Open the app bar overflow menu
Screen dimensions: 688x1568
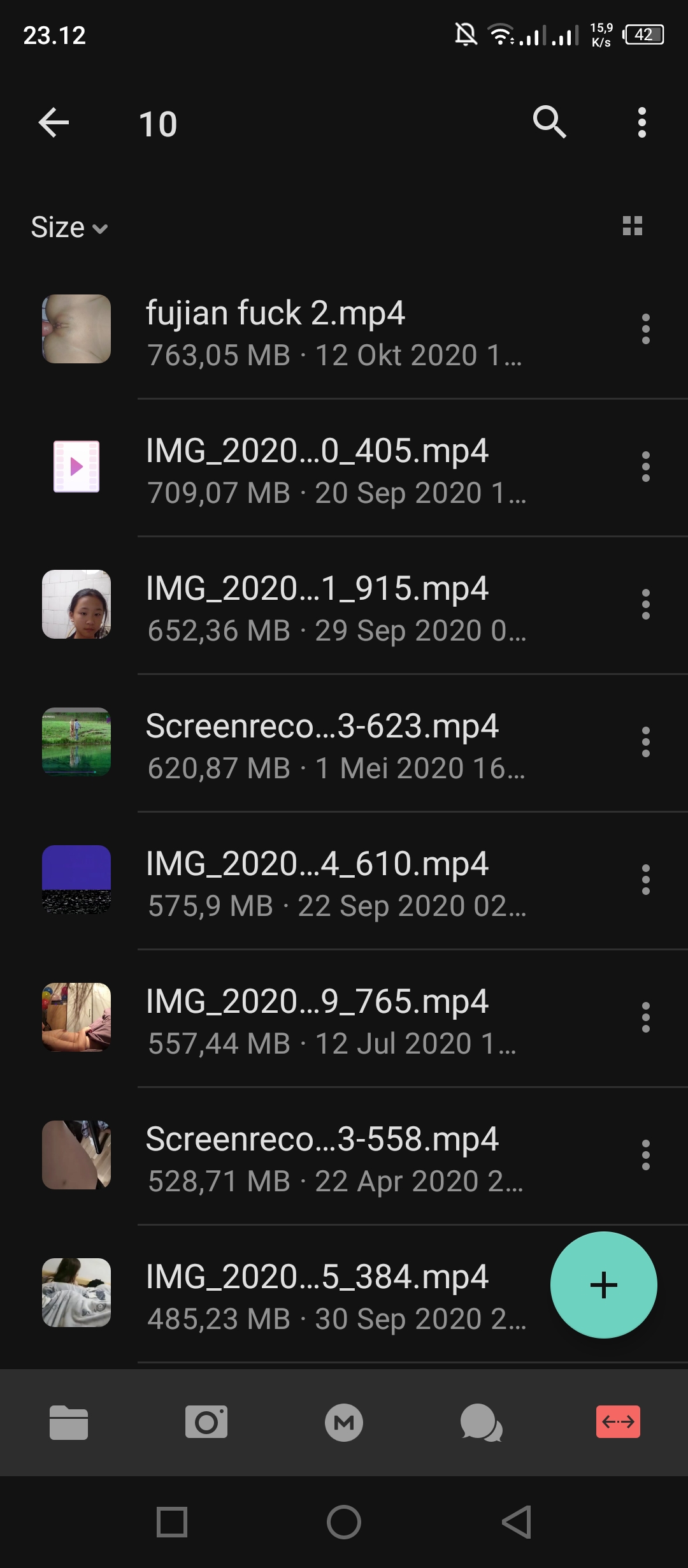[642, 122]
